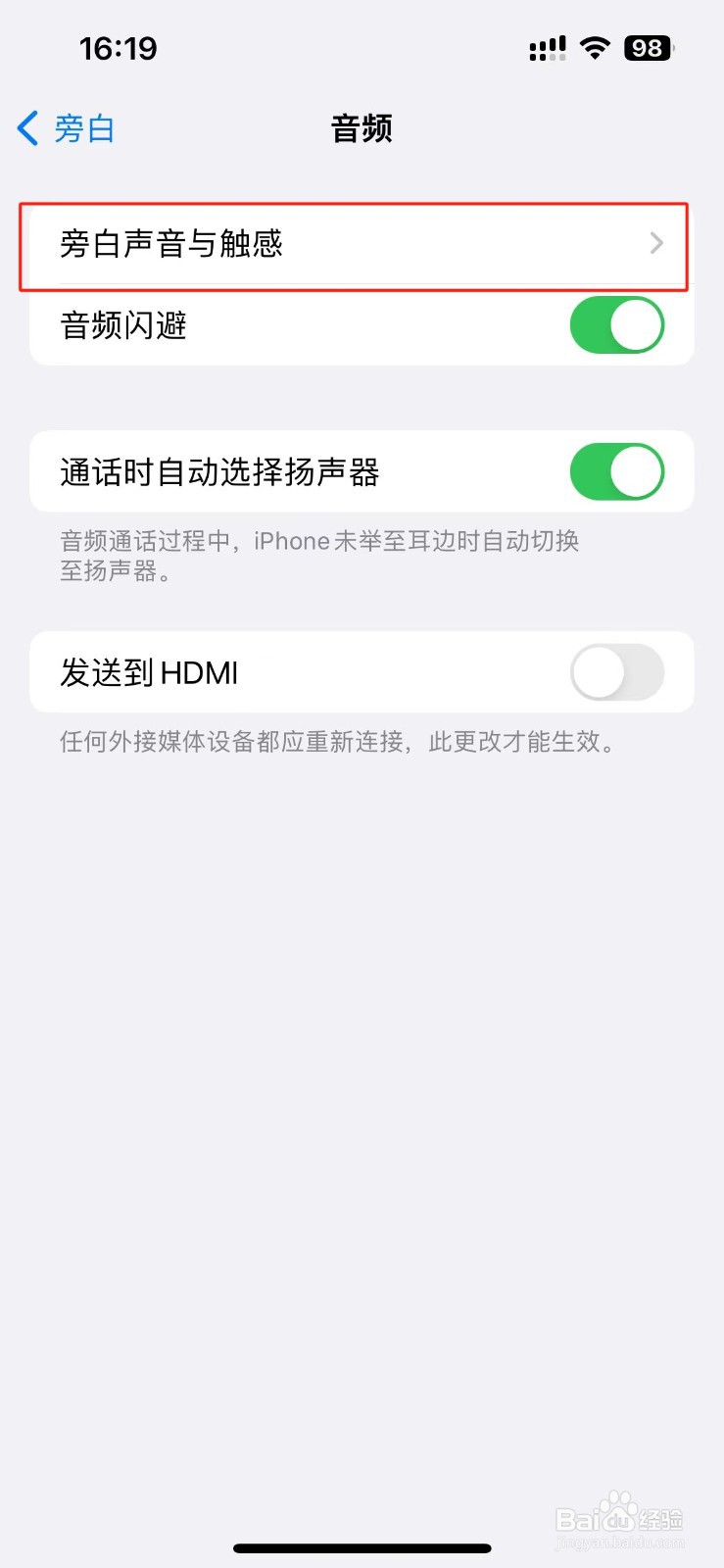The width and height of the screenshot is (724, 1568).
Task: Tap the battery indicator showing 98
Action: tap(648, 47)
